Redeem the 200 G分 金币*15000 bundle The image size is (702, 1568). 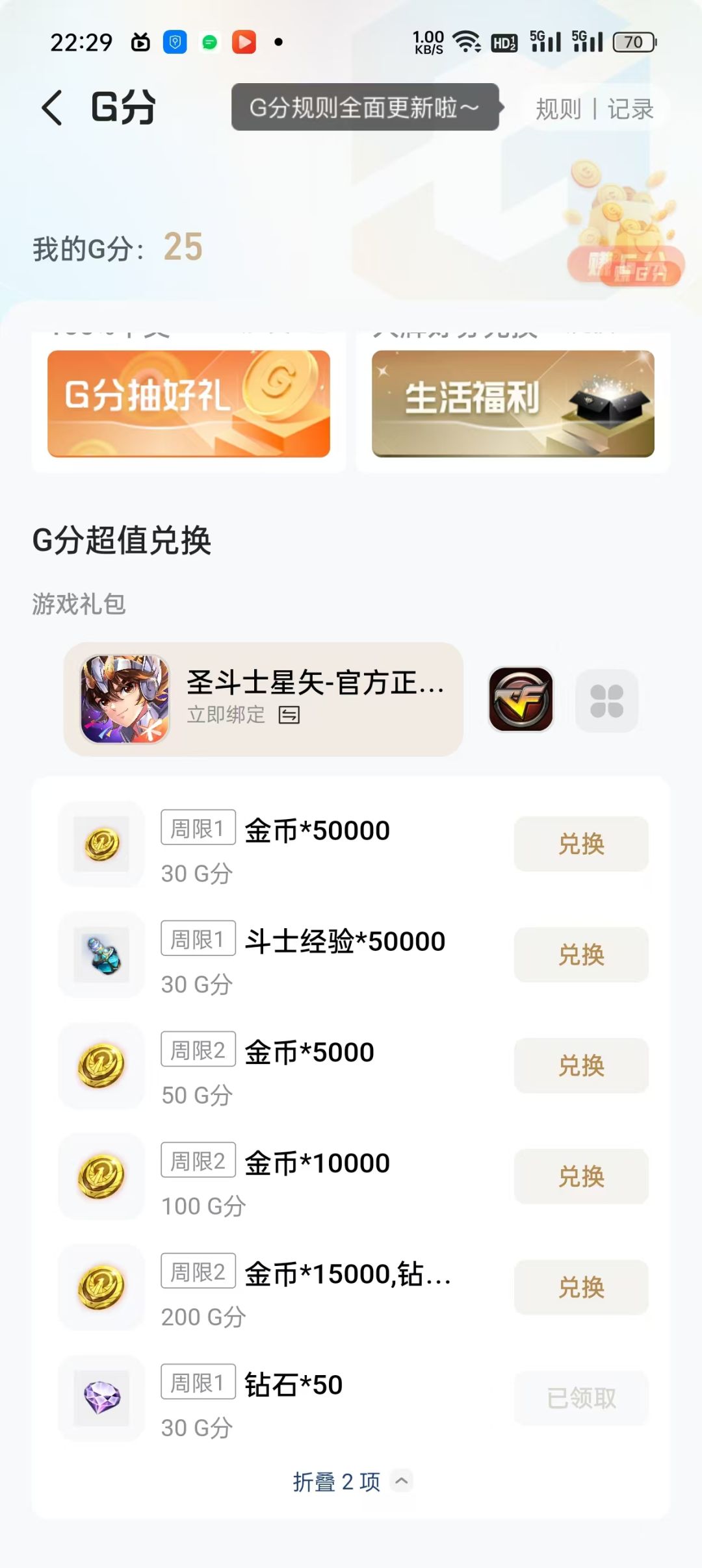click(581, 1287)
